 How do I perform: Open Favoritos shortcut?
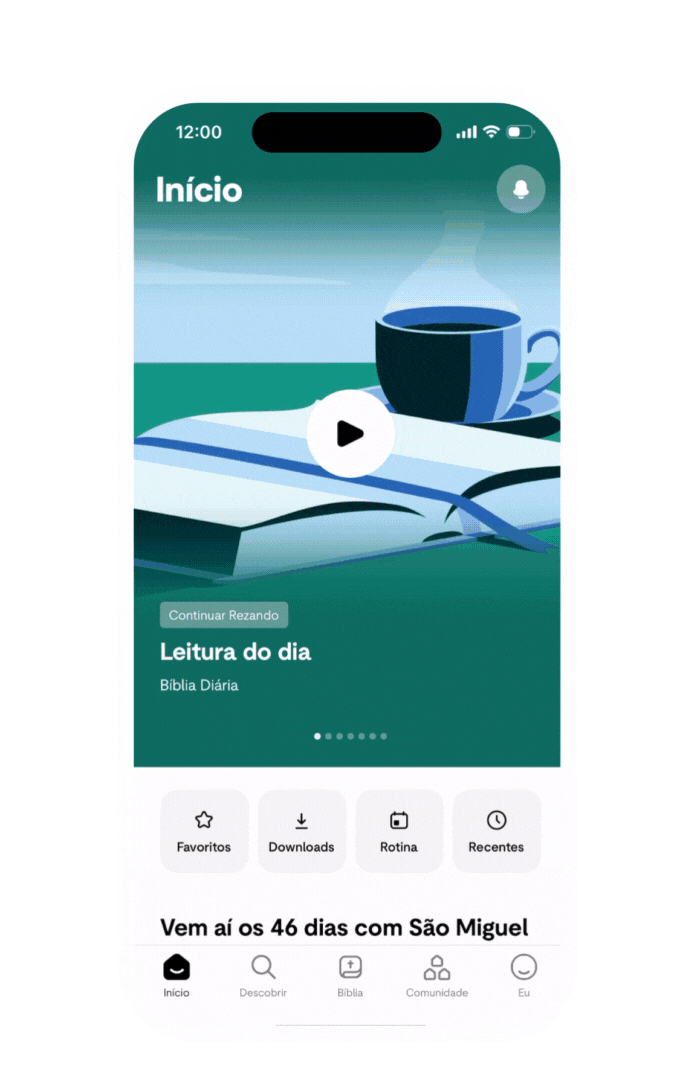click(x=204, y=831)
